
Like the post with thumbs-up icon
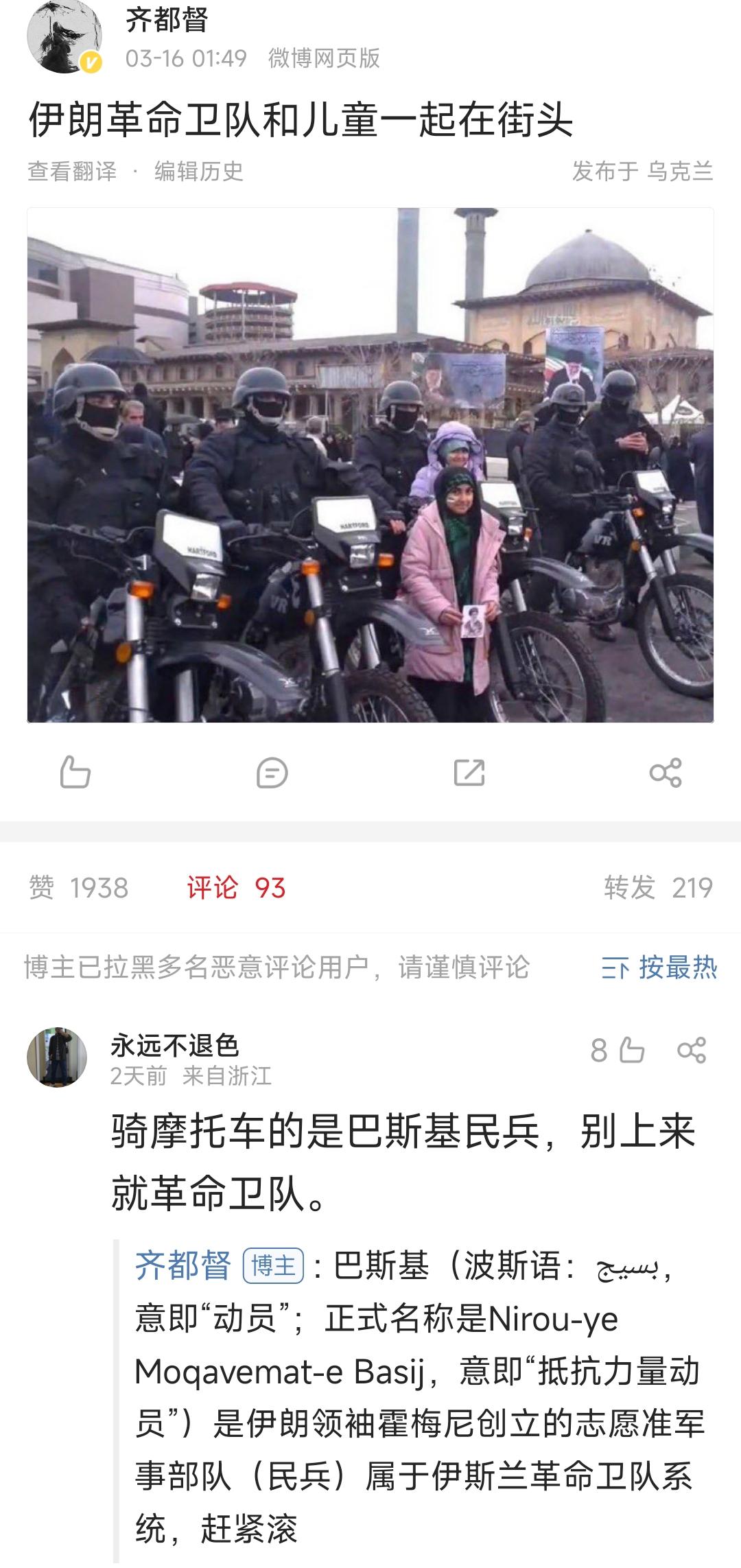pos(75,773)
